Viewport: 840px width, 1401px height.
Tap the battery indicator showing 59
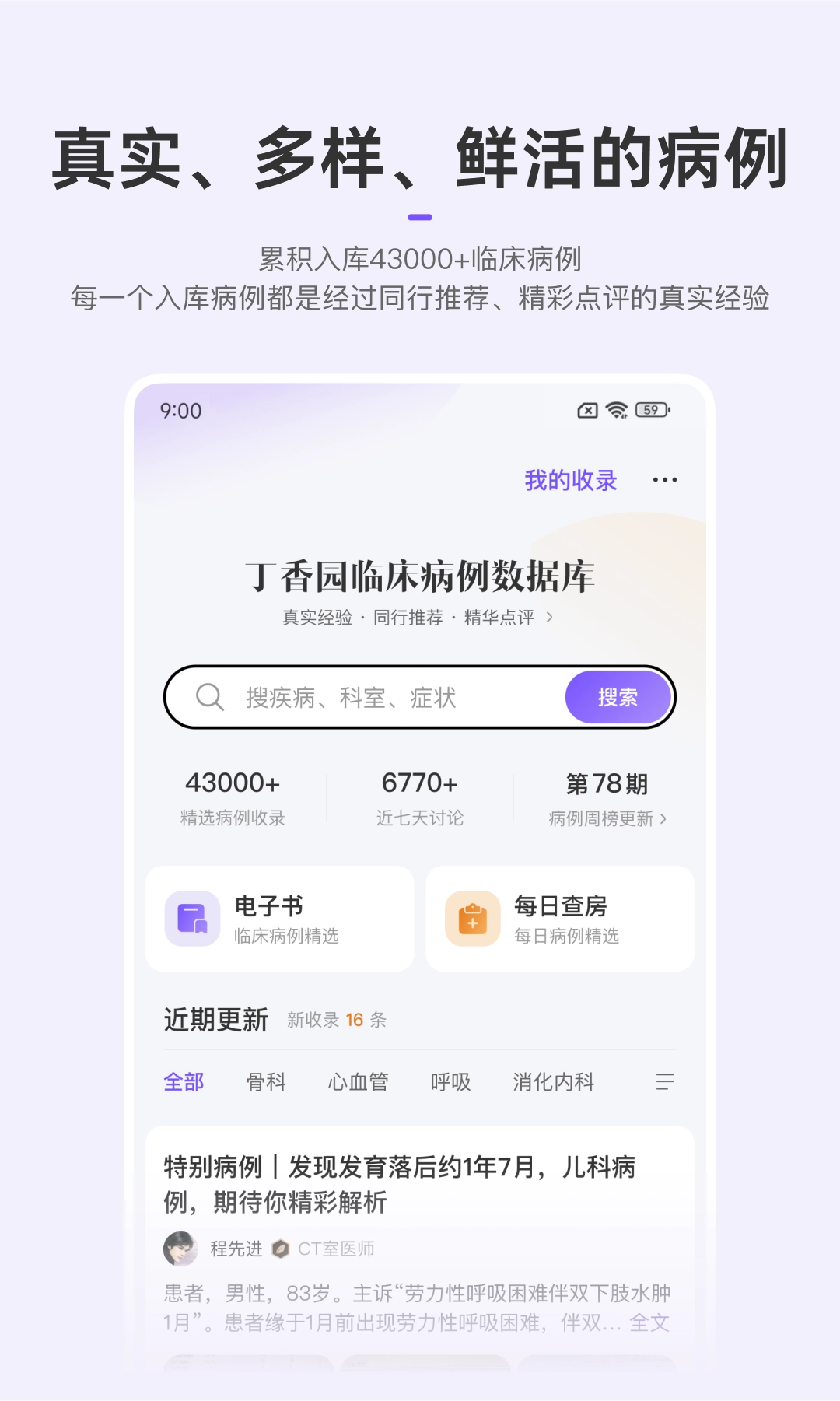tap(650, 409)
